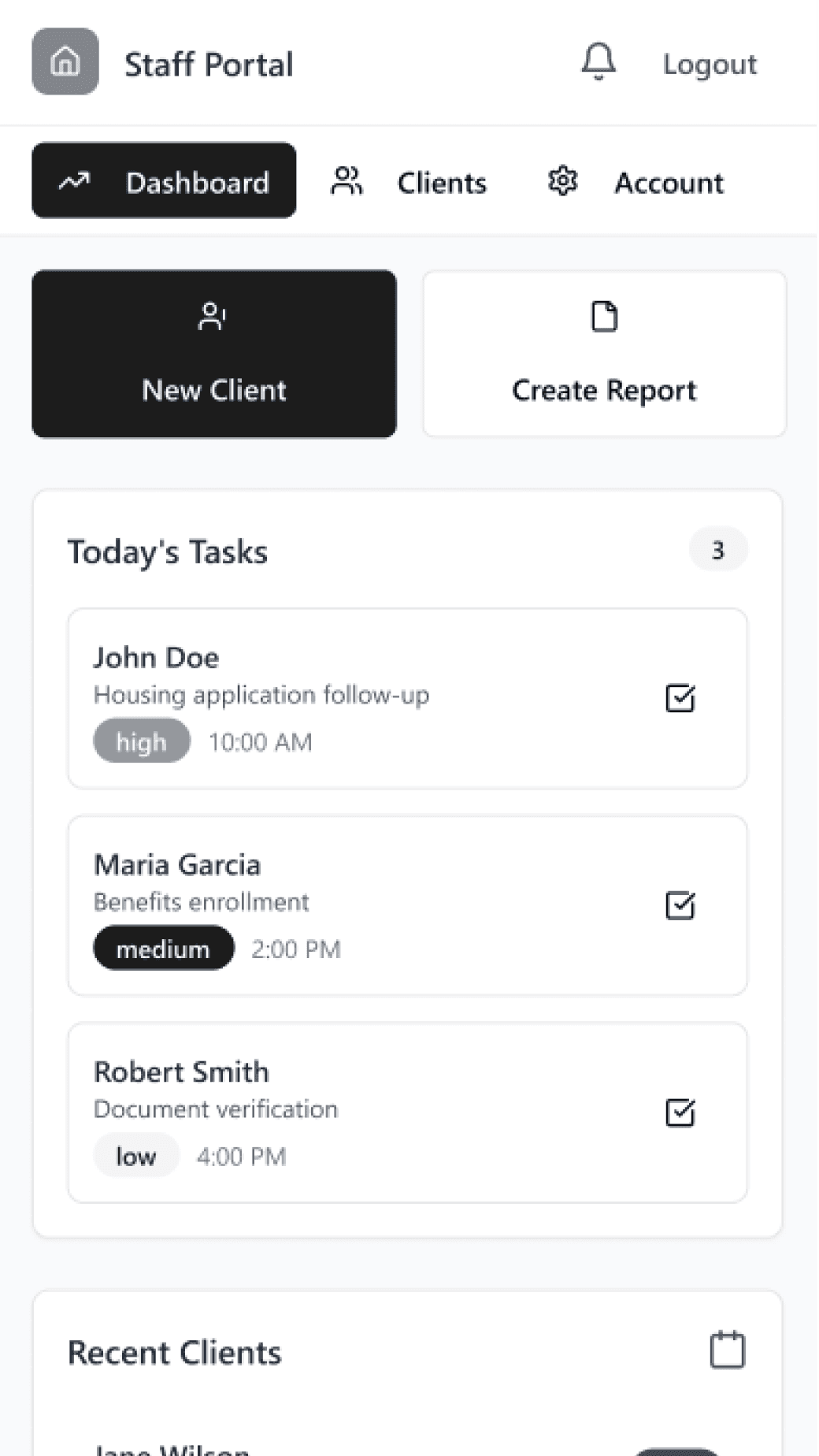The image size is (819, 1456).
Task: Tap the home icon beside Staff Portal
Action: 65,61
